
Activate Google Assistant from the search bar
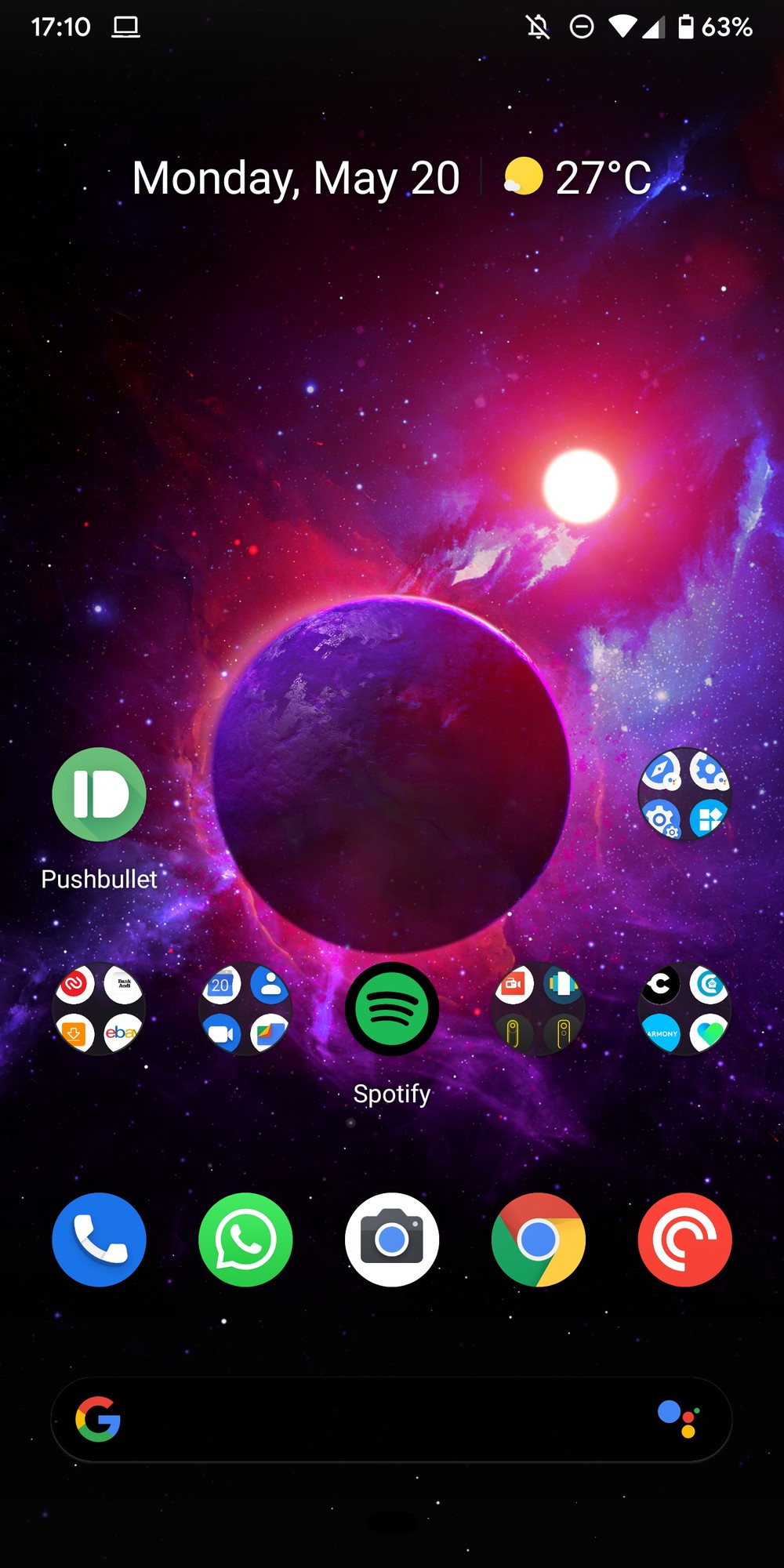(x=677, y=1419)
